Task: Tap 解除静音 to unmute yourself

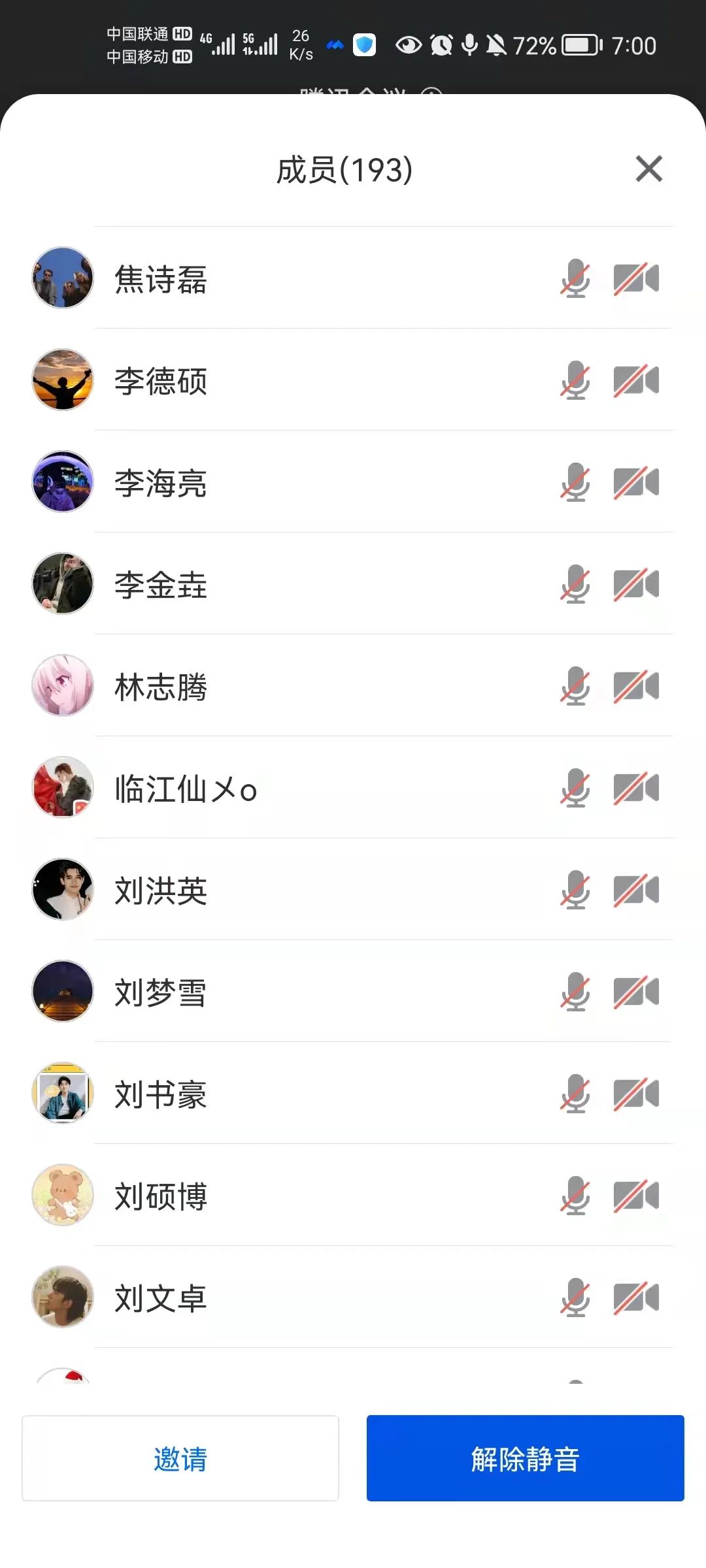Action: click(525, 1458)
